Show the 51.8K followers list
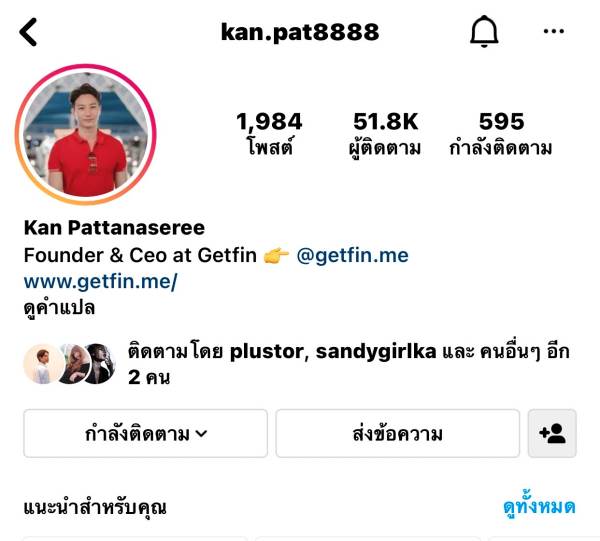The image size is (600, 541). [386, 134]
